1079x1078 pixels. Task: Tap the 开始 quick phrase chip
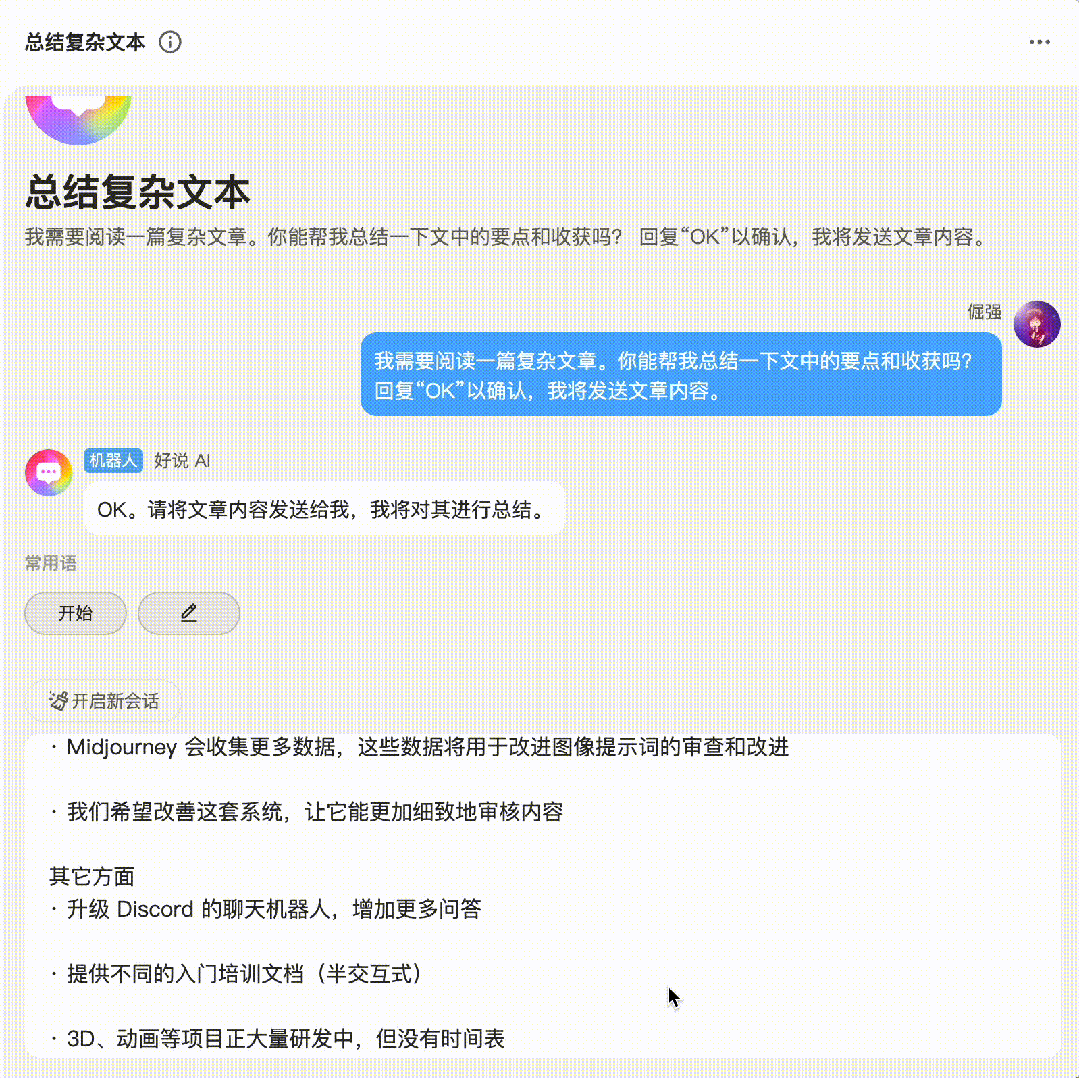point(75,613)
